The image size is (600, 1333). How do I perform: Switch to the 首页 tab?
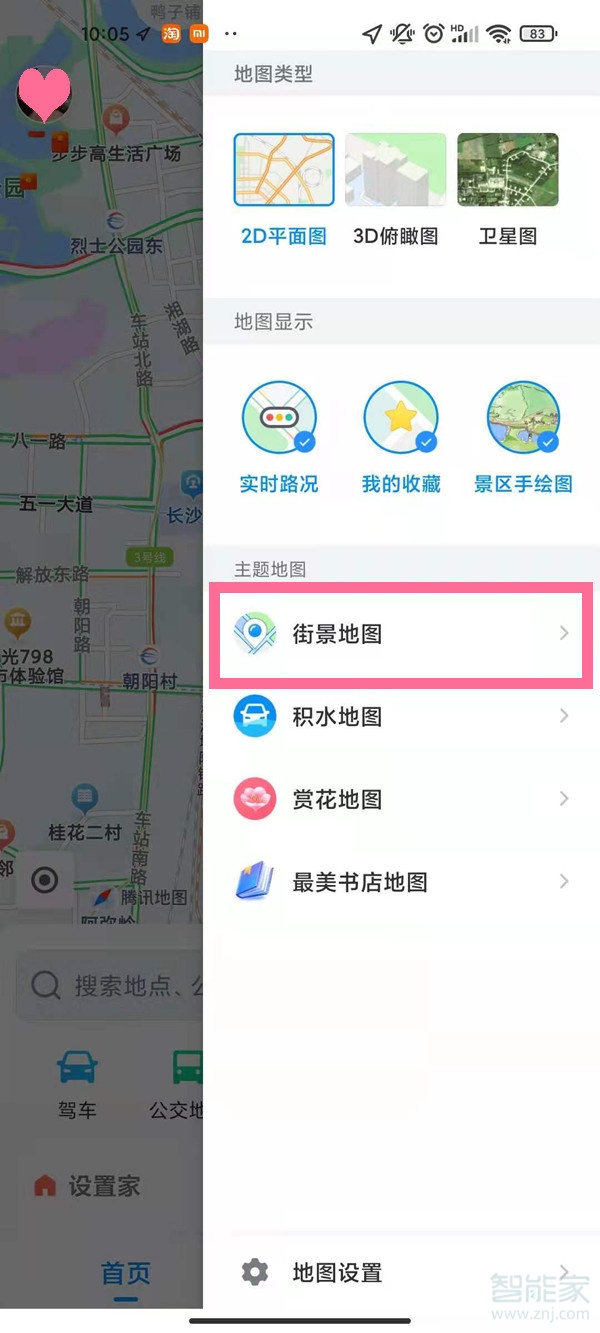pyautogui.click(x=126, y=1274)
